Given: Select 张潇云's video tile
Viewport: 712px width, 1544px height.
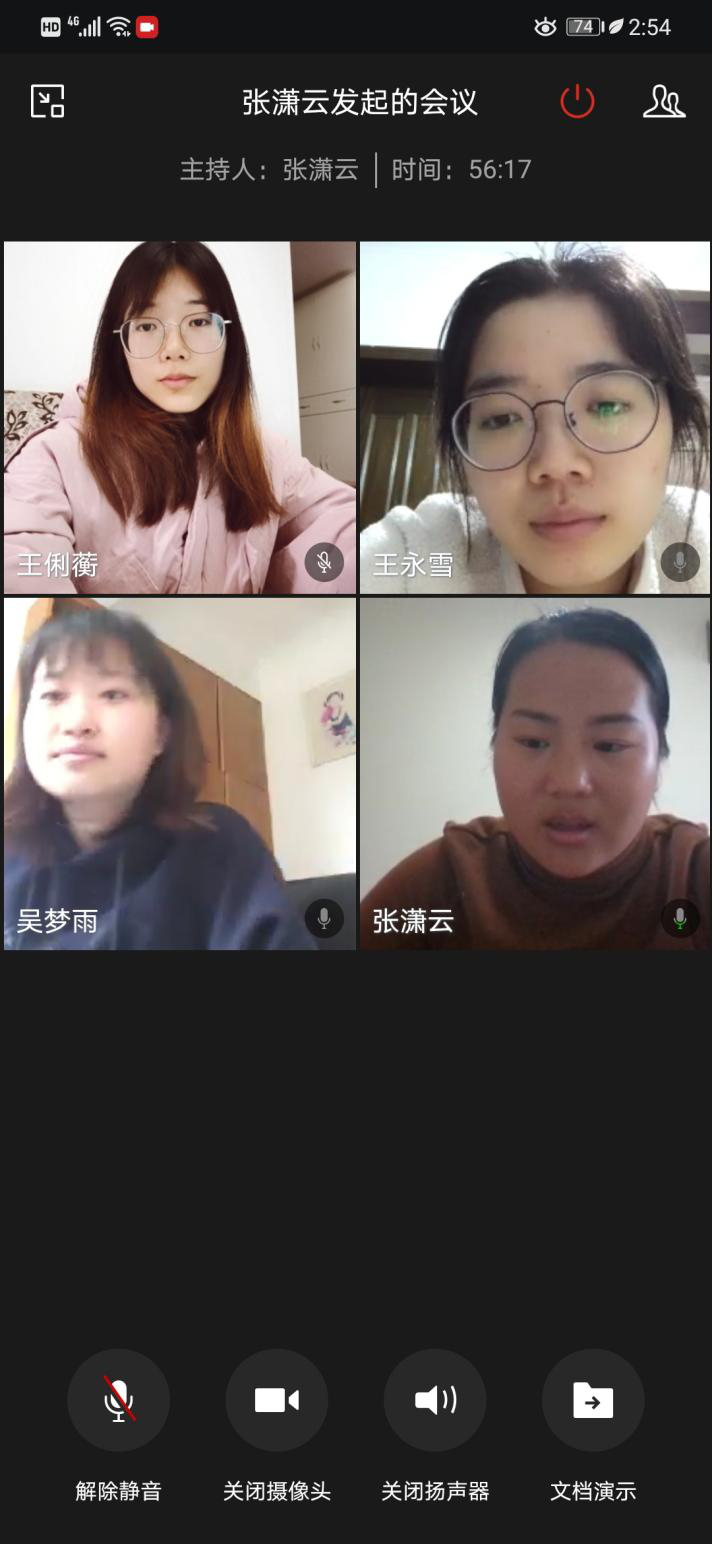Looking at the screenshot, I should click(535, 773).
